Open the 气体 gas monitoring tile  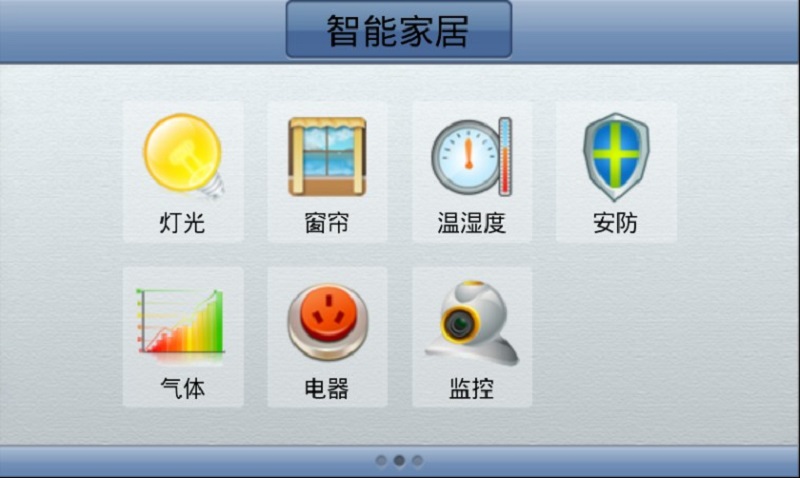(x=183, y=336)
